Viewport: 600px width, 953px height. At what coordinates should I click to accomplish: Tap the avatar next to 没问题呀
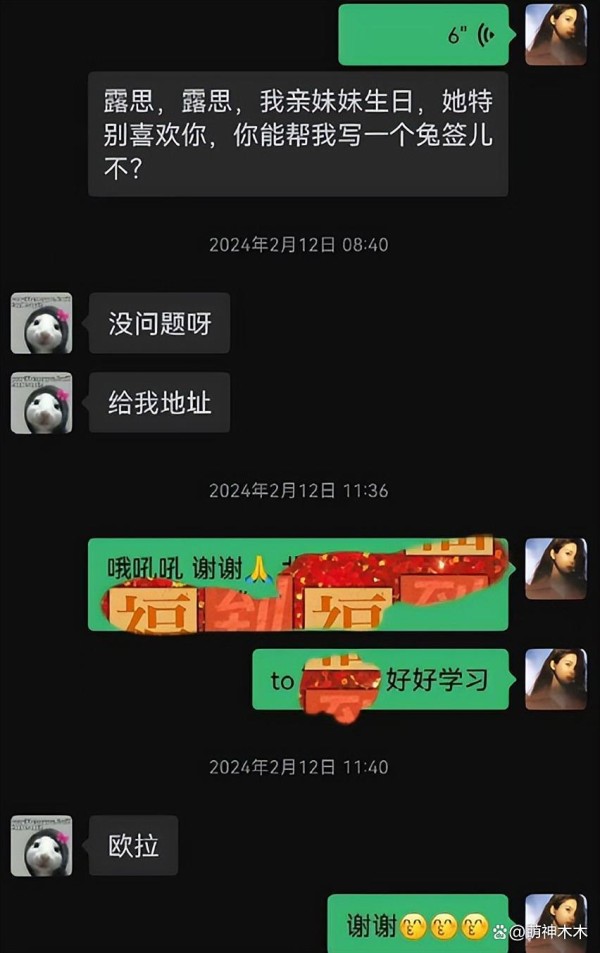tap(41, 323)
